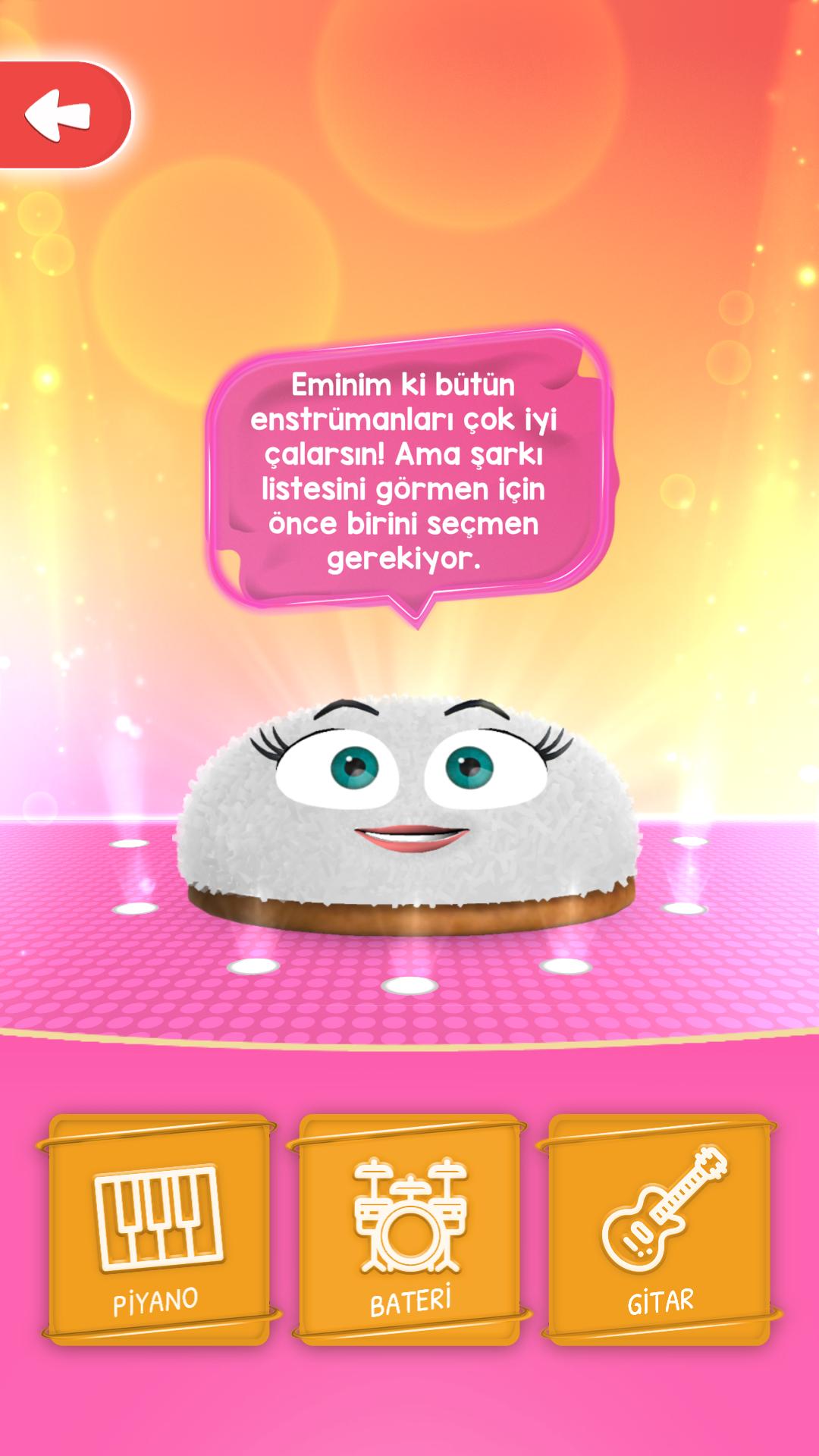The image size is (819, 1456).
Task: Go back with the red arrow button
Action: 61,115
